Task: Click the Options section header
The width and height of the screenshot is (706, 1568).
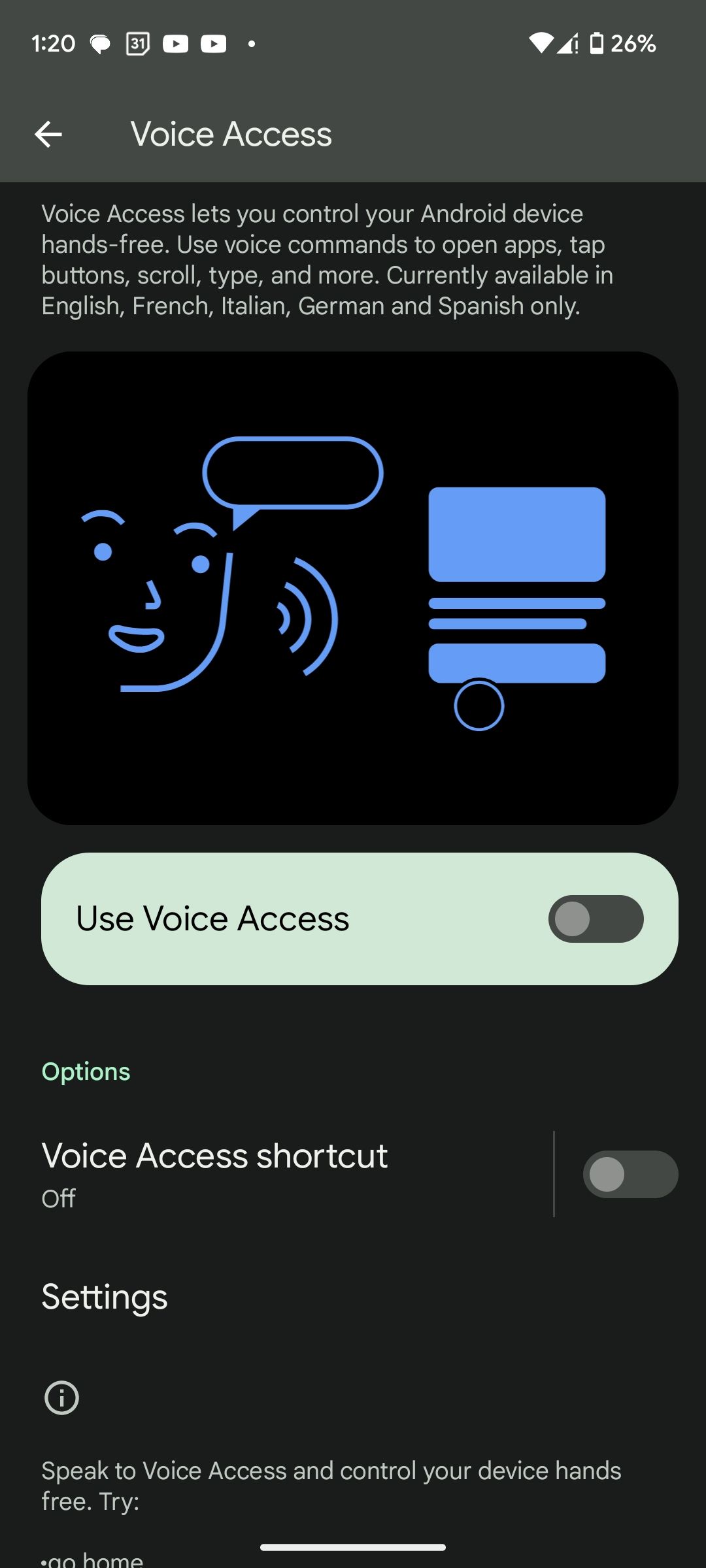Action: [86, 1070]
